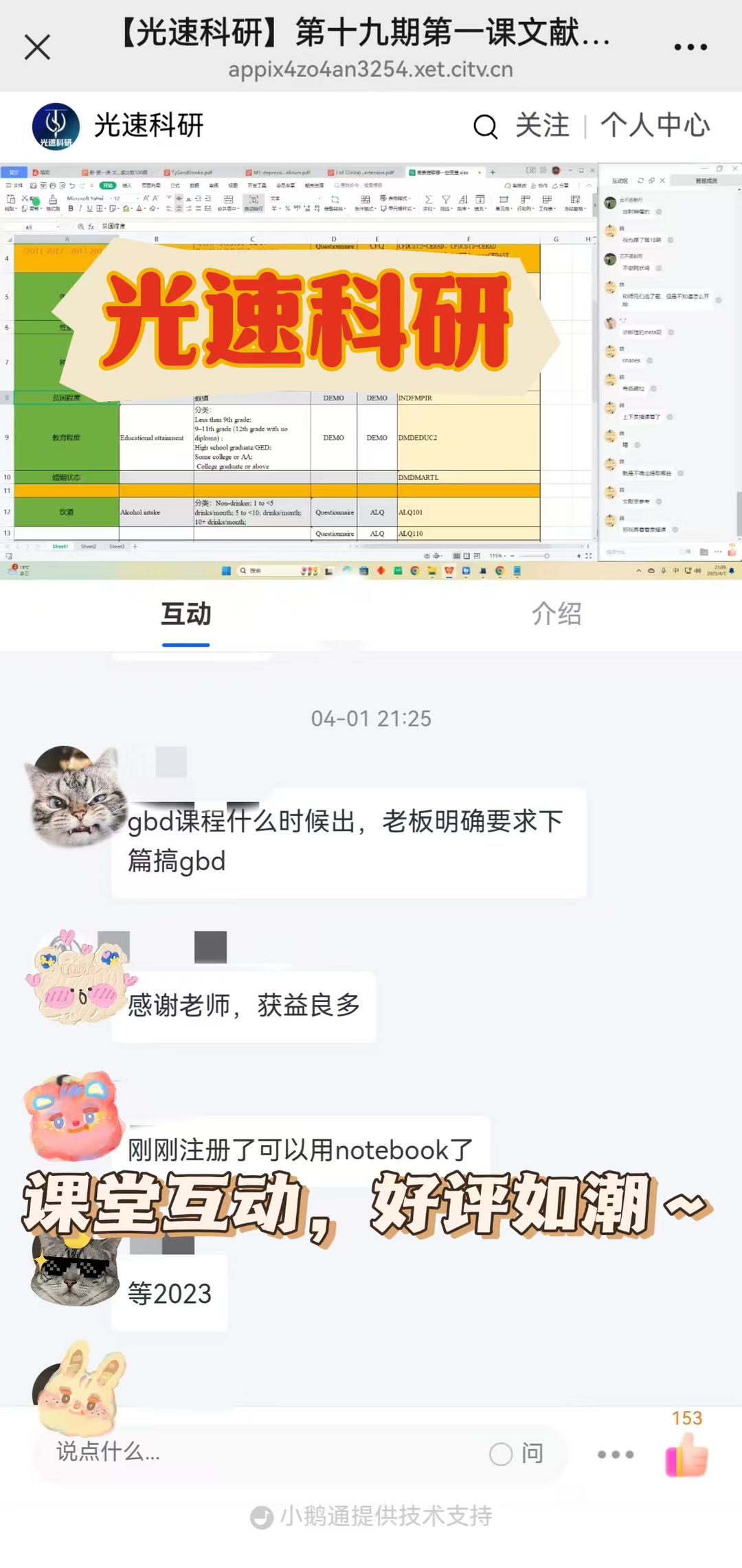
Task: Open 个人中心
Action: (655, 126)
